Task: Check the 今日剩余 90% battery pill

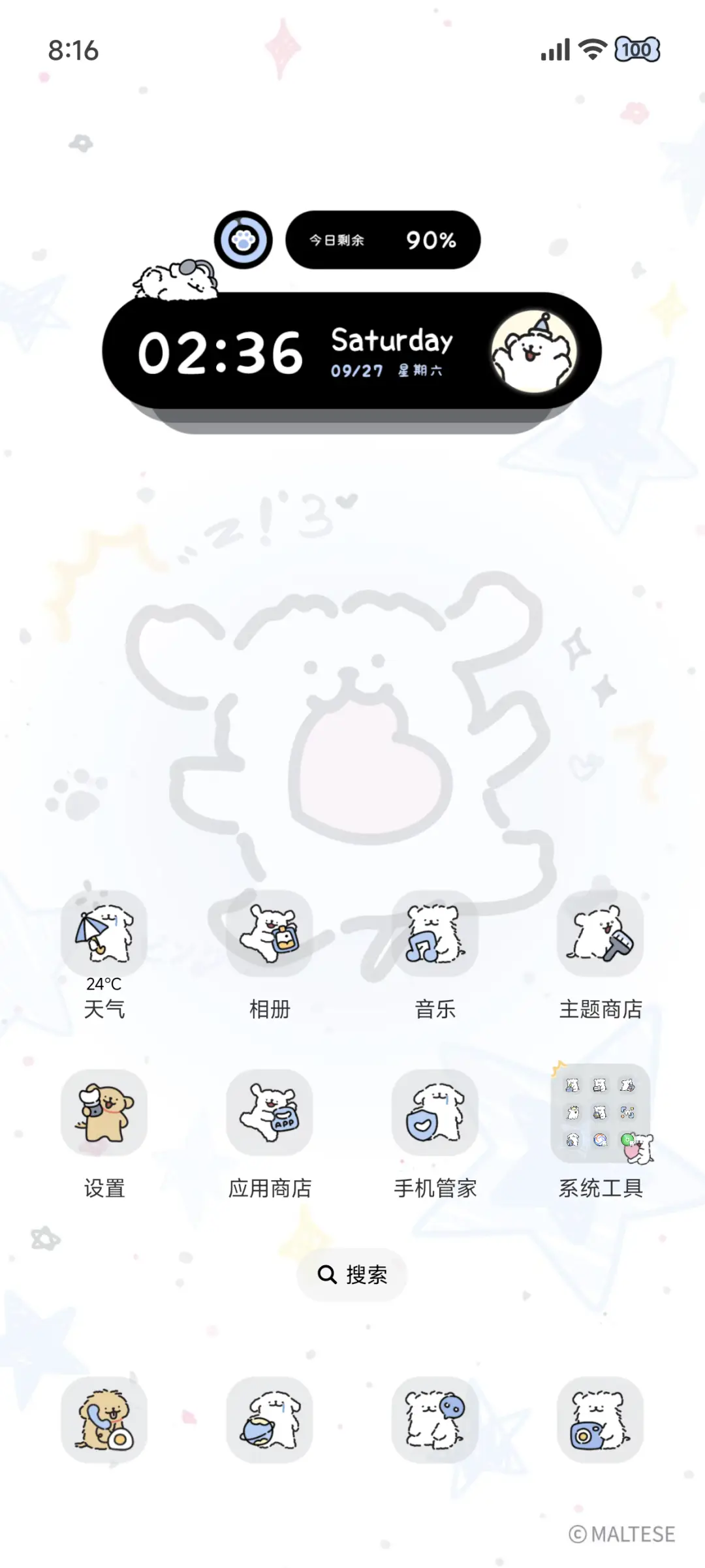Action: point(384,240)
